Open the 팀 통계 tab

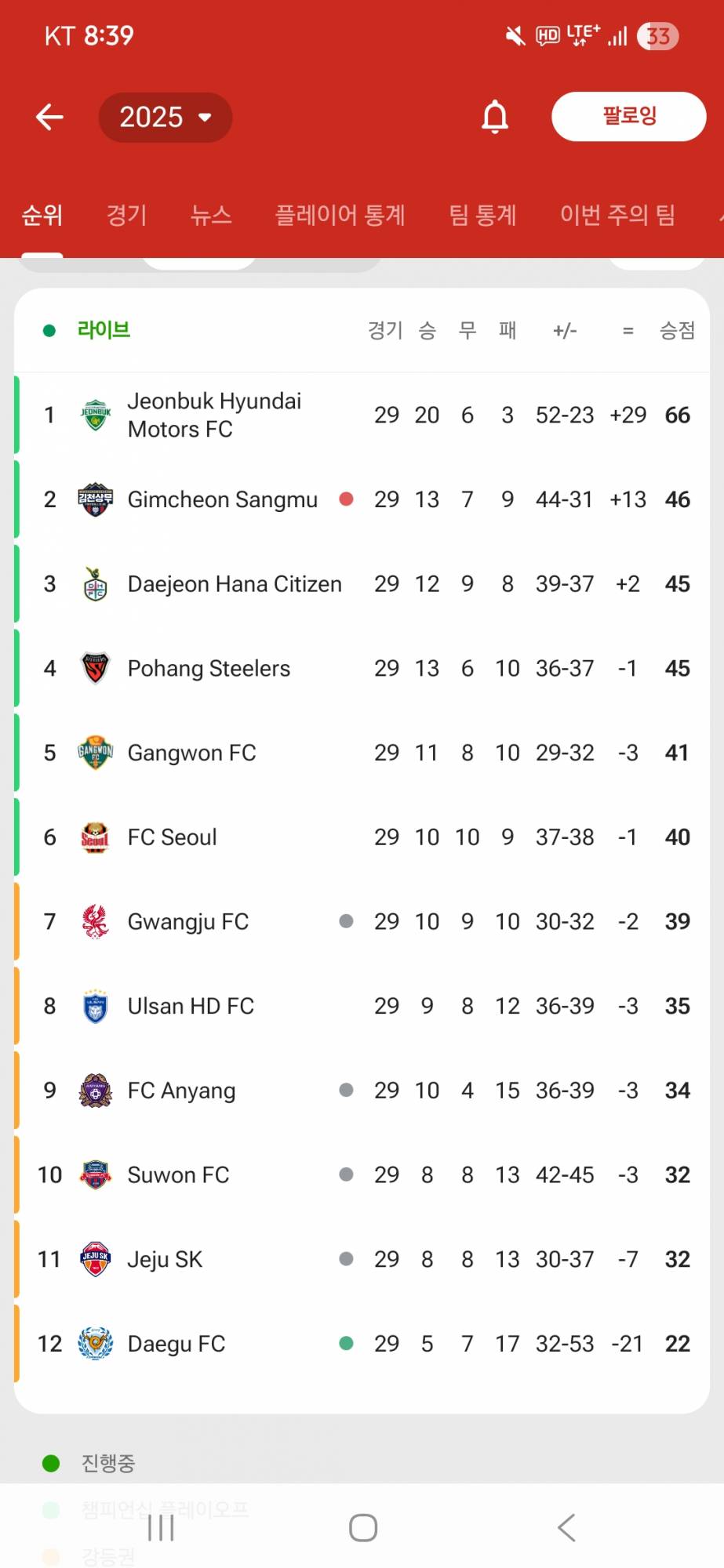[482, 215]
